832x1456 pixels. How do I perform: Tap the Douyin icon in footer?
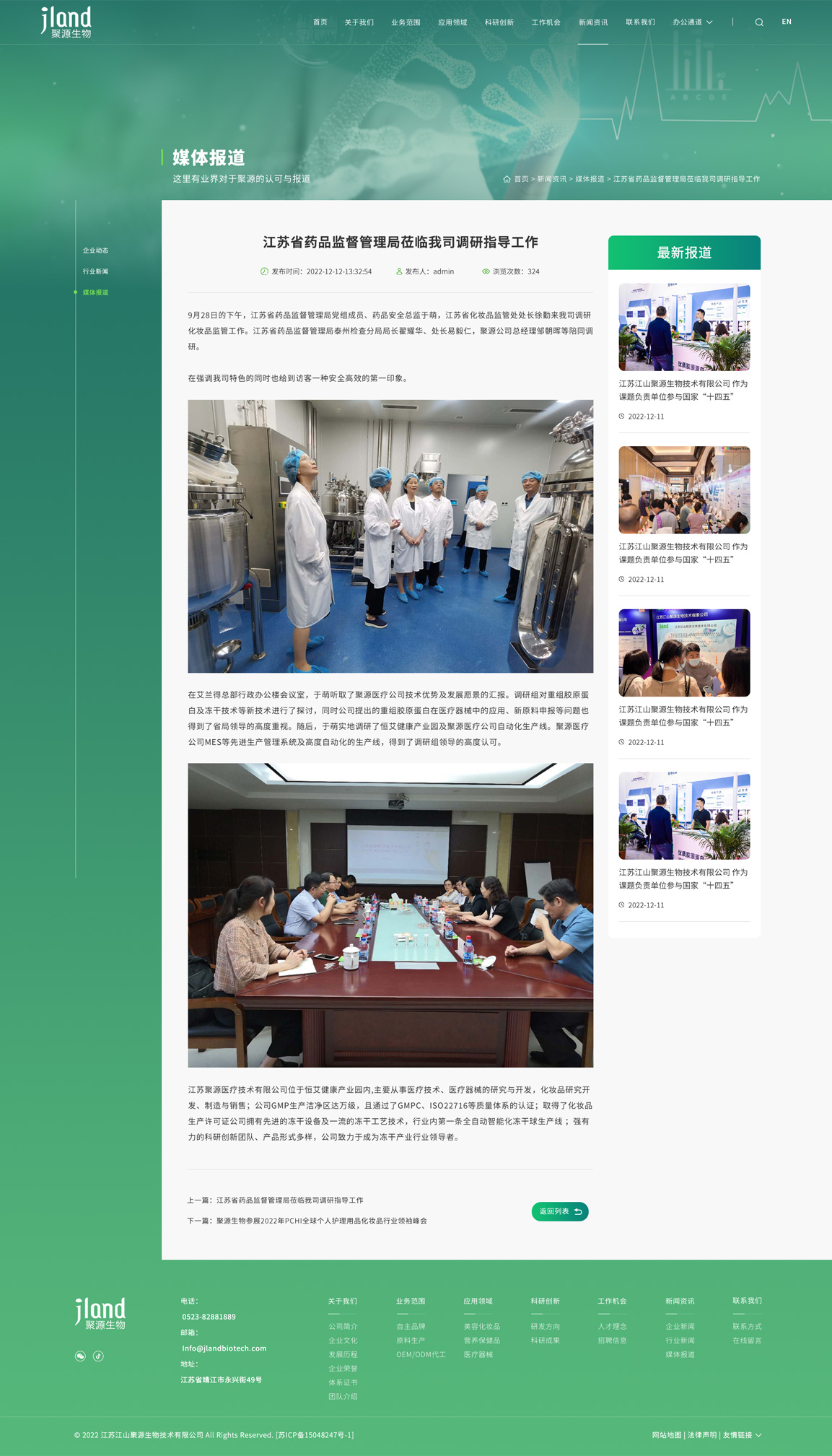tap(99, 1356)
